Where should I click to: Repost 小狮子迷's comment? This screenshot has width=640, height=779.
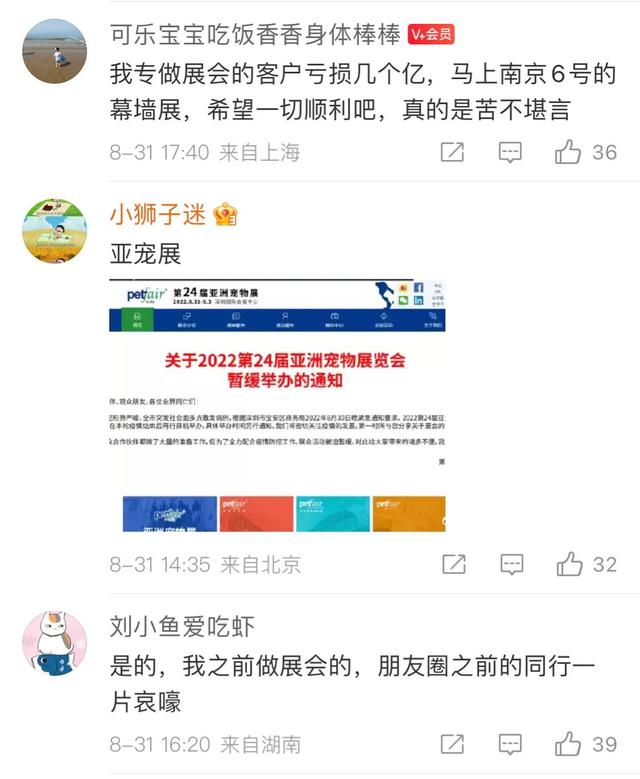[x=453, y=564]
